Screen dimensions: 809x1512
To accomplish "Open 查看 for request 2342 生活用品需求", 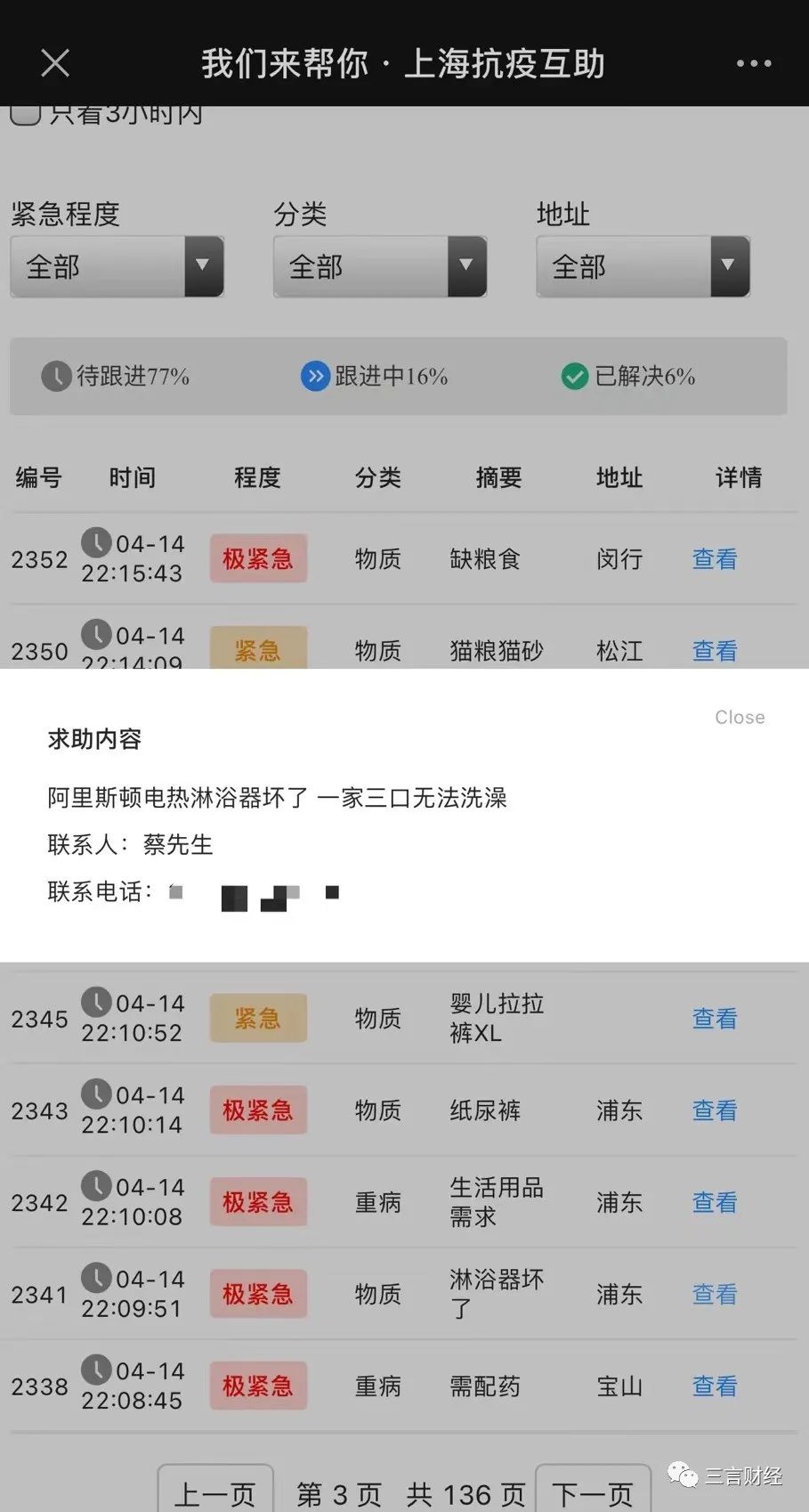I will pos(715,1202).
